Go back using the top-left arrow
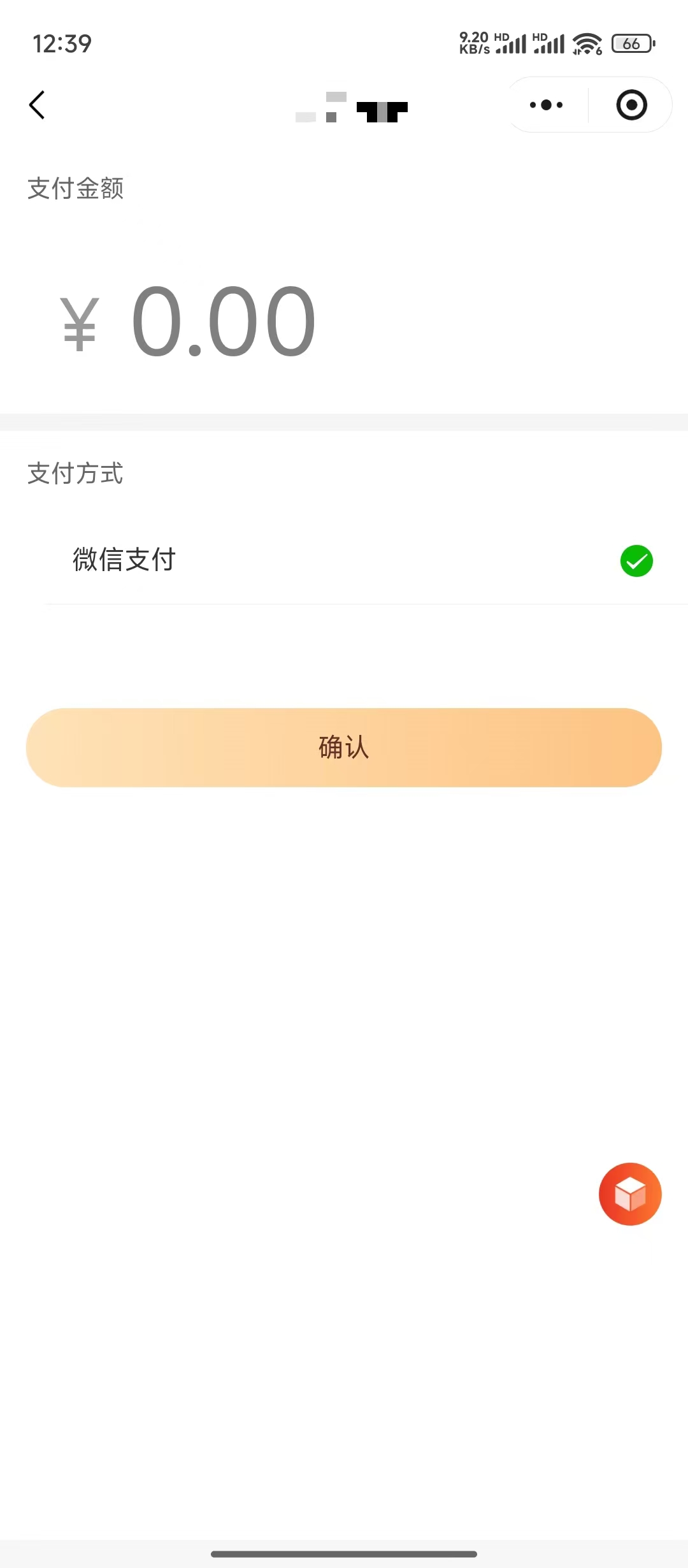 37,105
